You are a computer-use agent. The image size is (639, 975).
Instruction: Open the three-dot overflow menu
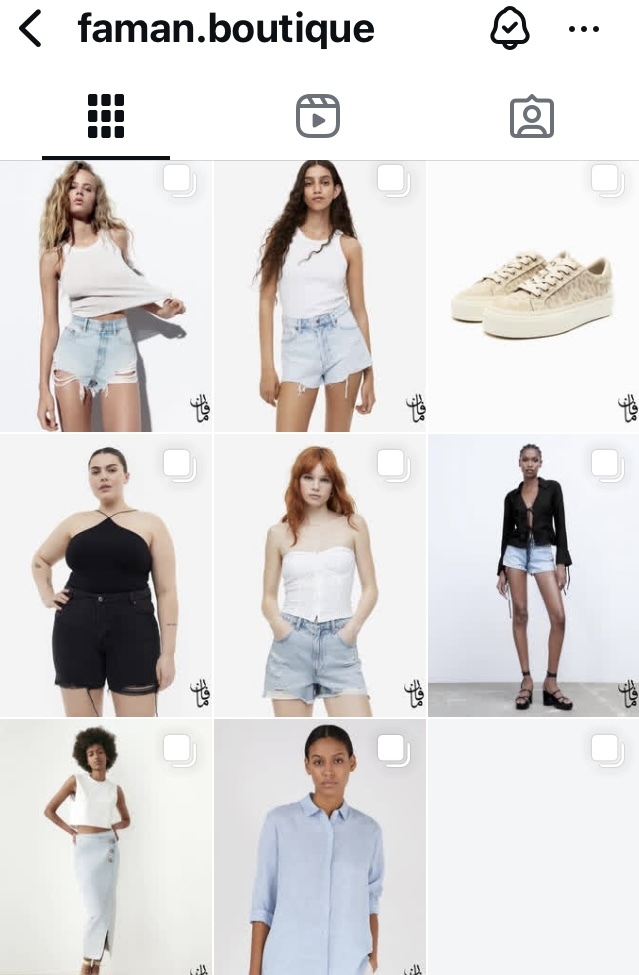click(583, 30)
